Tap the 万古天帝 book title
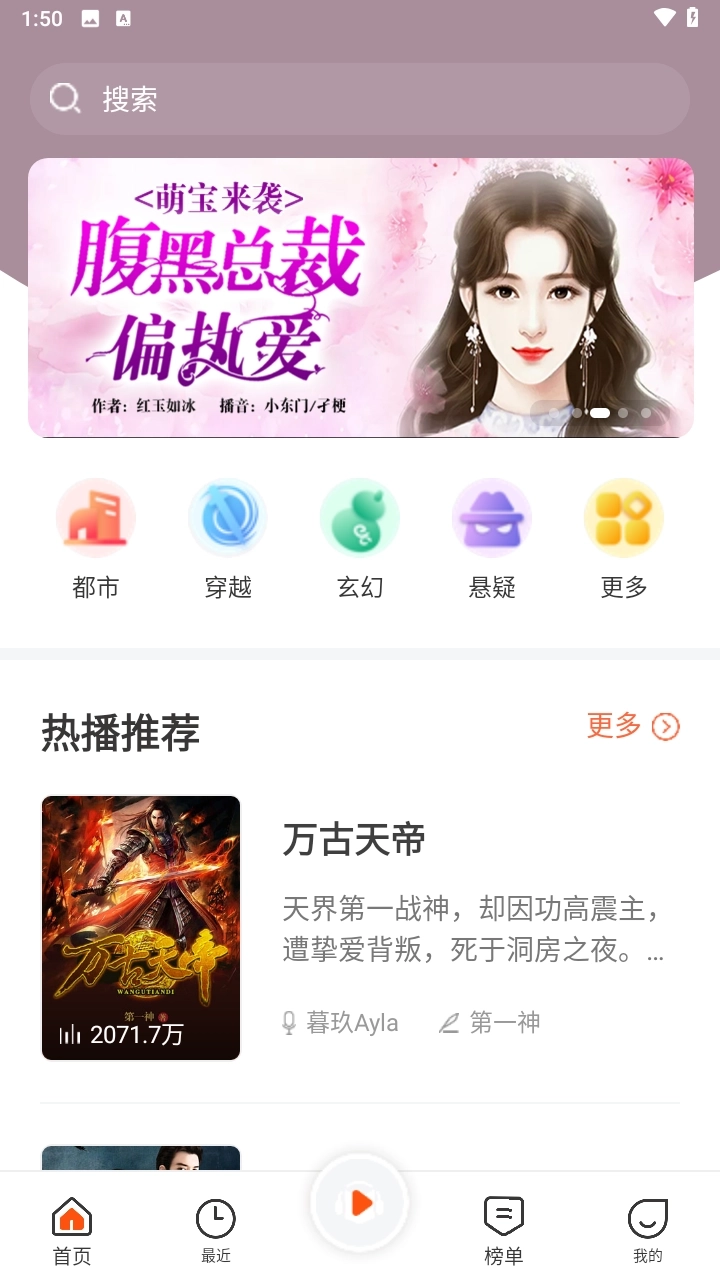The width and height of the screenshot is (720, 1280). 352,840
